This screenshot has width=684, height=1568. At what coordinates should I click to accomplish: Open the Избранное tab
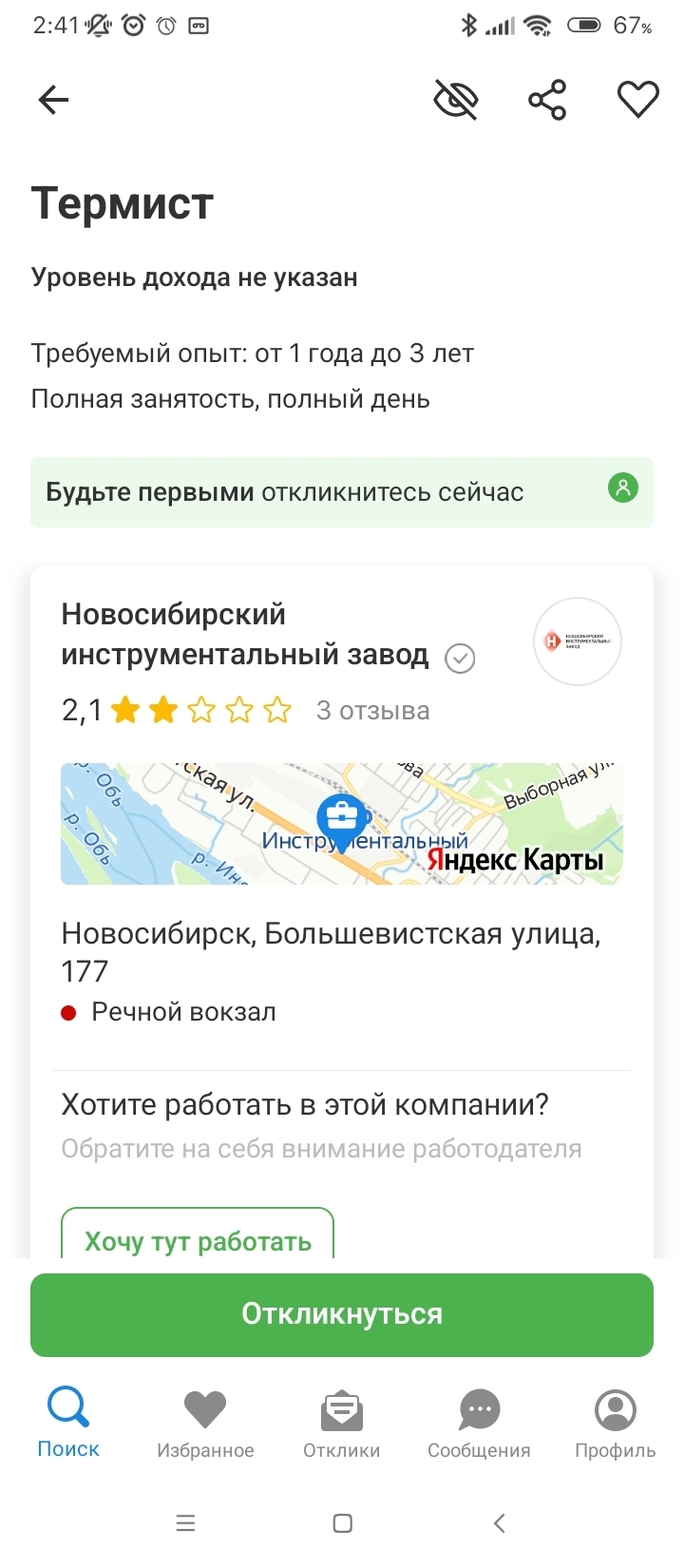(x=205, y=1423)
